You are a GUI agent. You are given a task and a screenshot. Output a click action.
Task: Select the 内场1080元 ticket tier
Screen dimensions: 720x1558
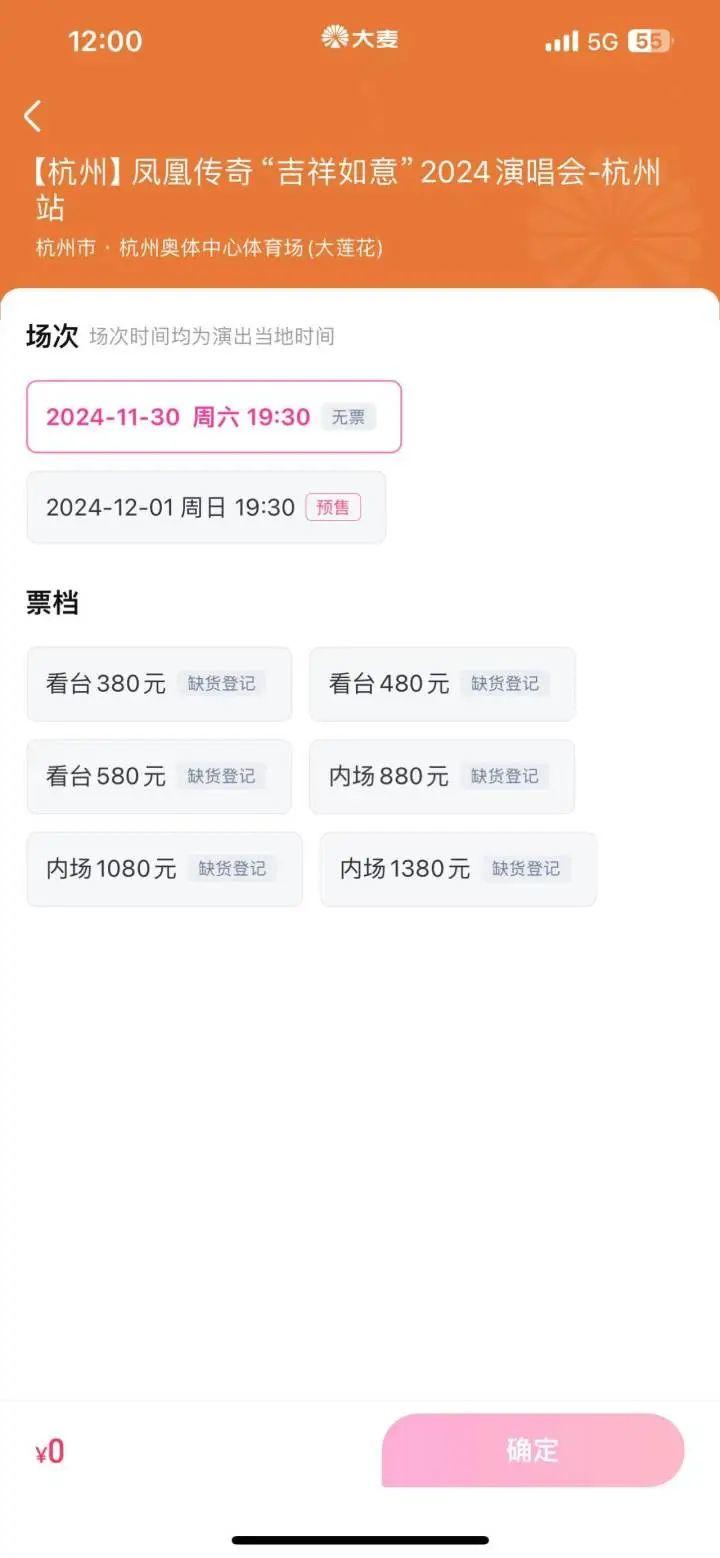[x=164, y=869]
